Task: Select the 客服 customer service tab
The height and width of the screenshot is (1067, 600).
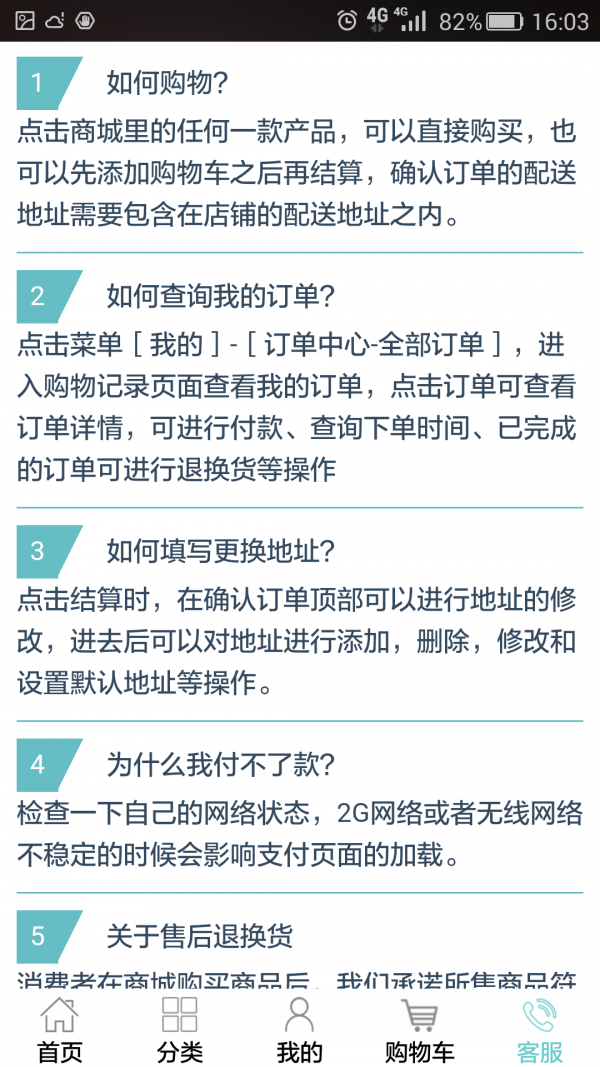Action: tap(540, 1029)
